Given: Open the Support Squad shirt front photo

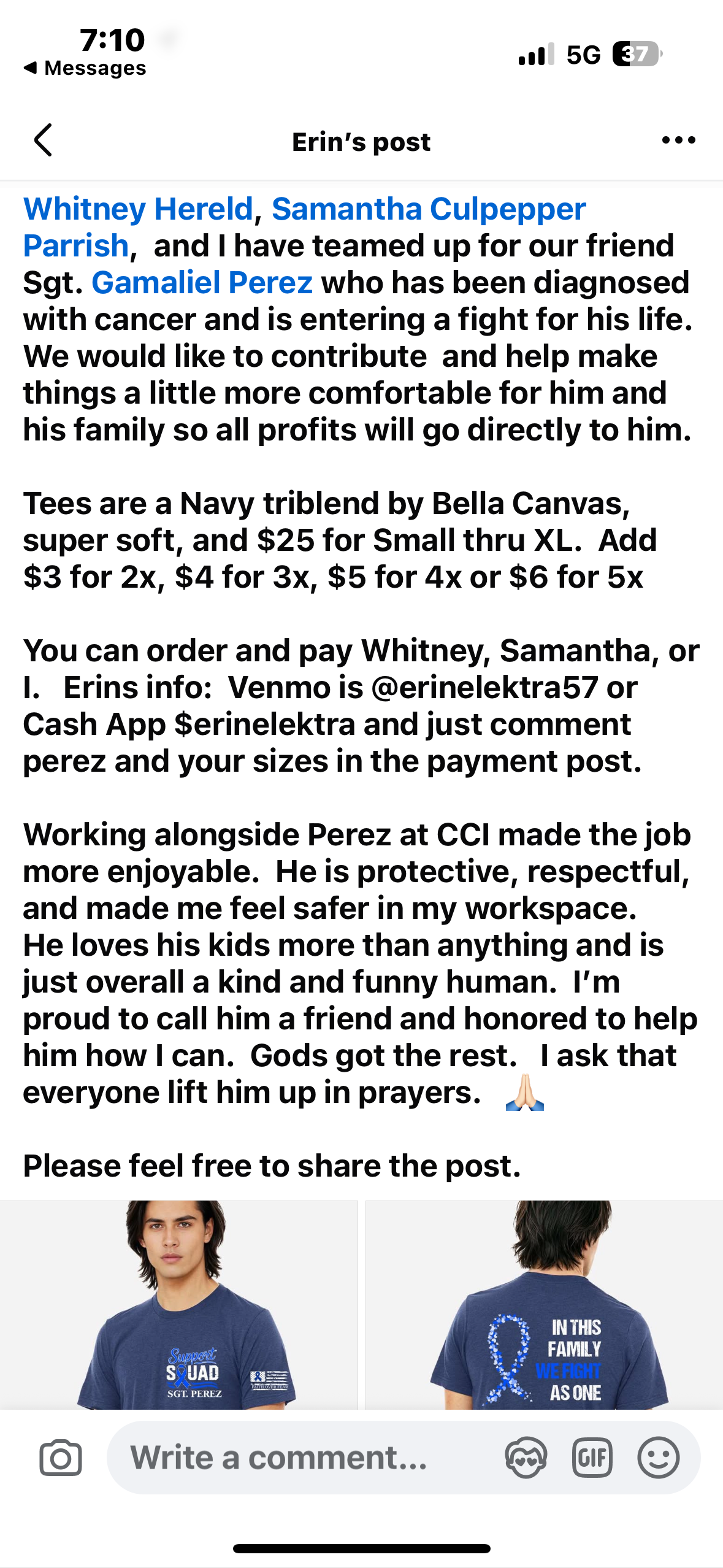Looking at the screenshot, I should (178, 1304).
